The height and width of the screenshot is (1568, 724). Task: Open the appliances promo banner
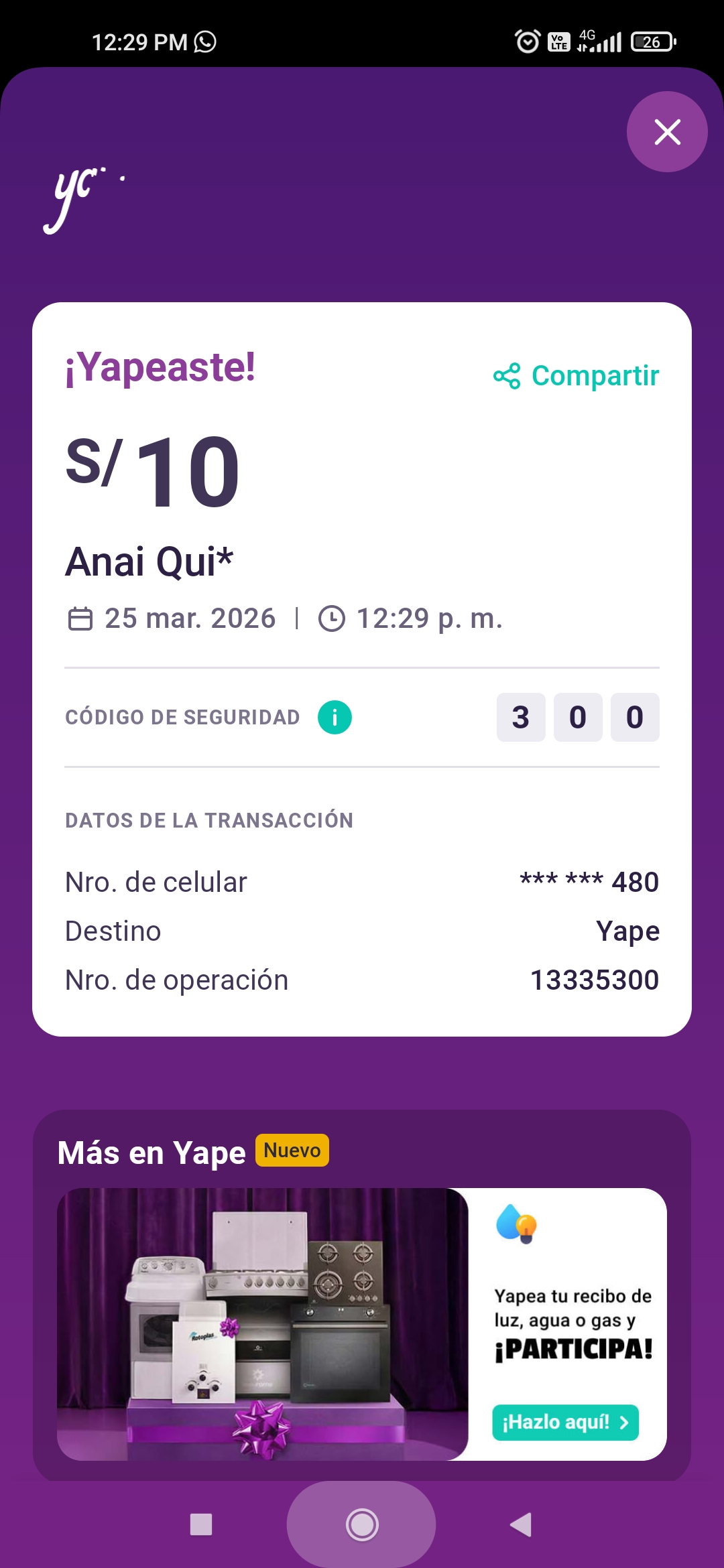click(263, 1323)
